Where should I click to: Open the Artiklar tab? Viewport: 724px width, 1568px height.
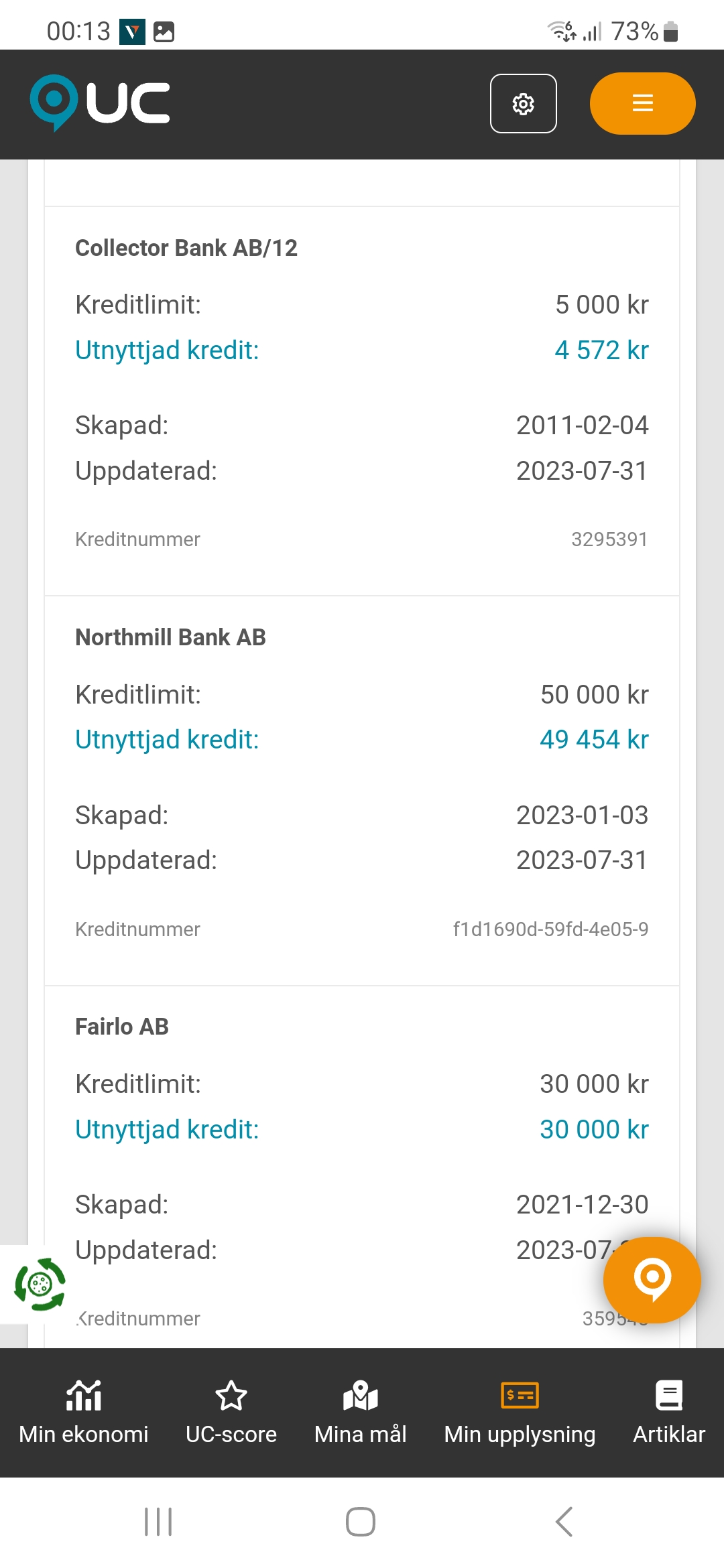(669, 1412)
